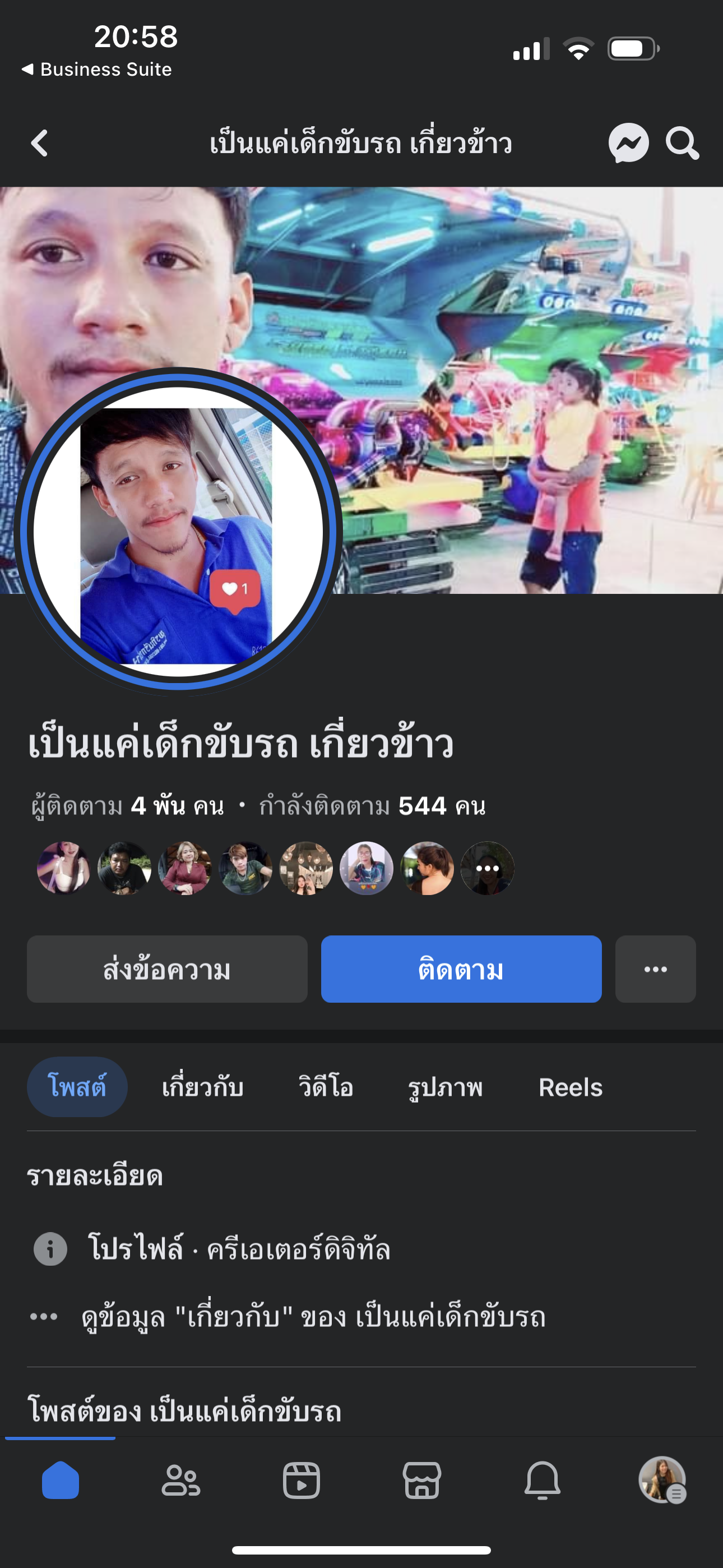This screenshot has height=1568, width=723.
Task: Show more followers via the ellipsis avatar
Action: 488,868
